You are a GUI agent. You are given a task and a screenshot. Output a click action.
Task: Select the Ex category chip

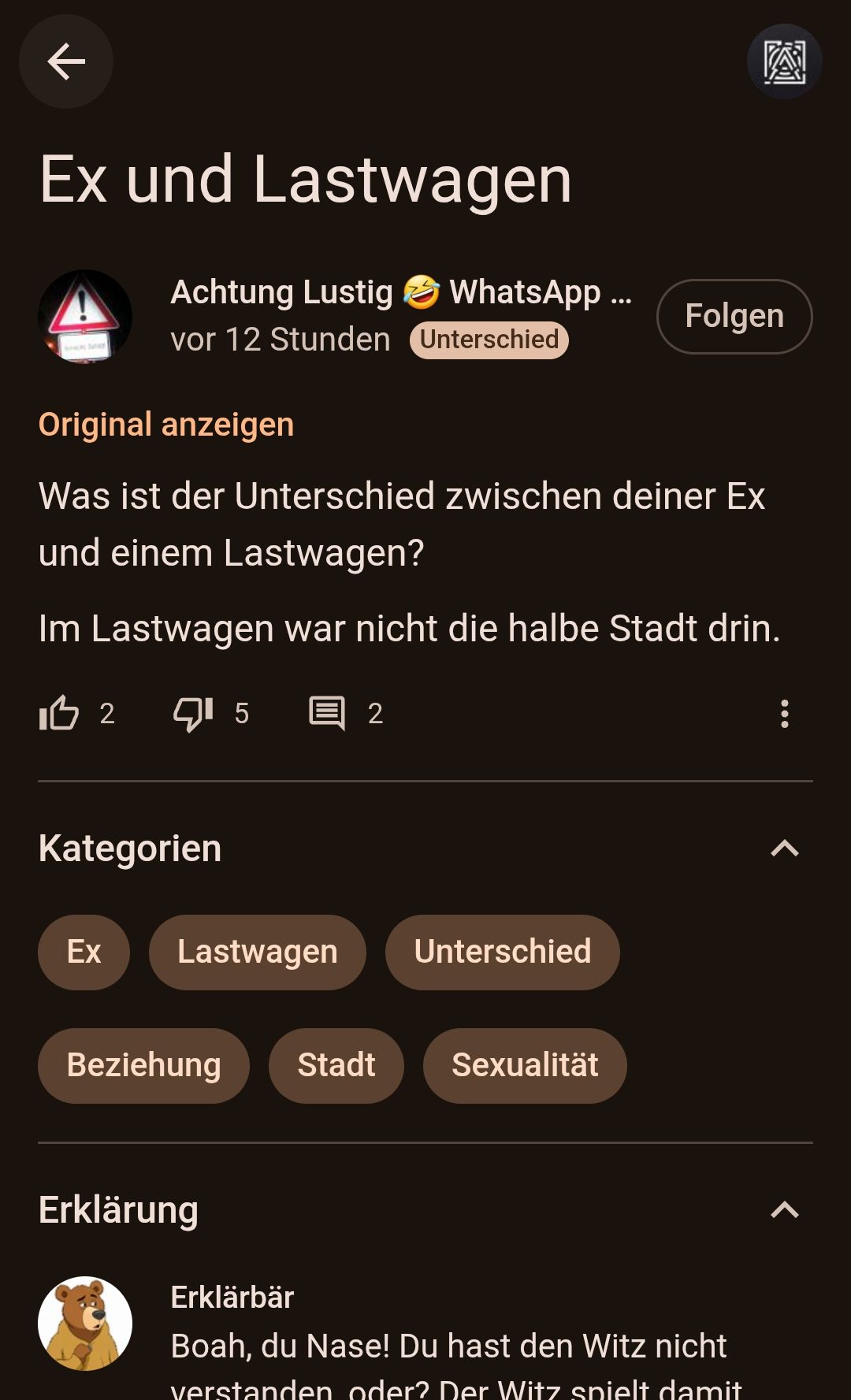[84, 952]
